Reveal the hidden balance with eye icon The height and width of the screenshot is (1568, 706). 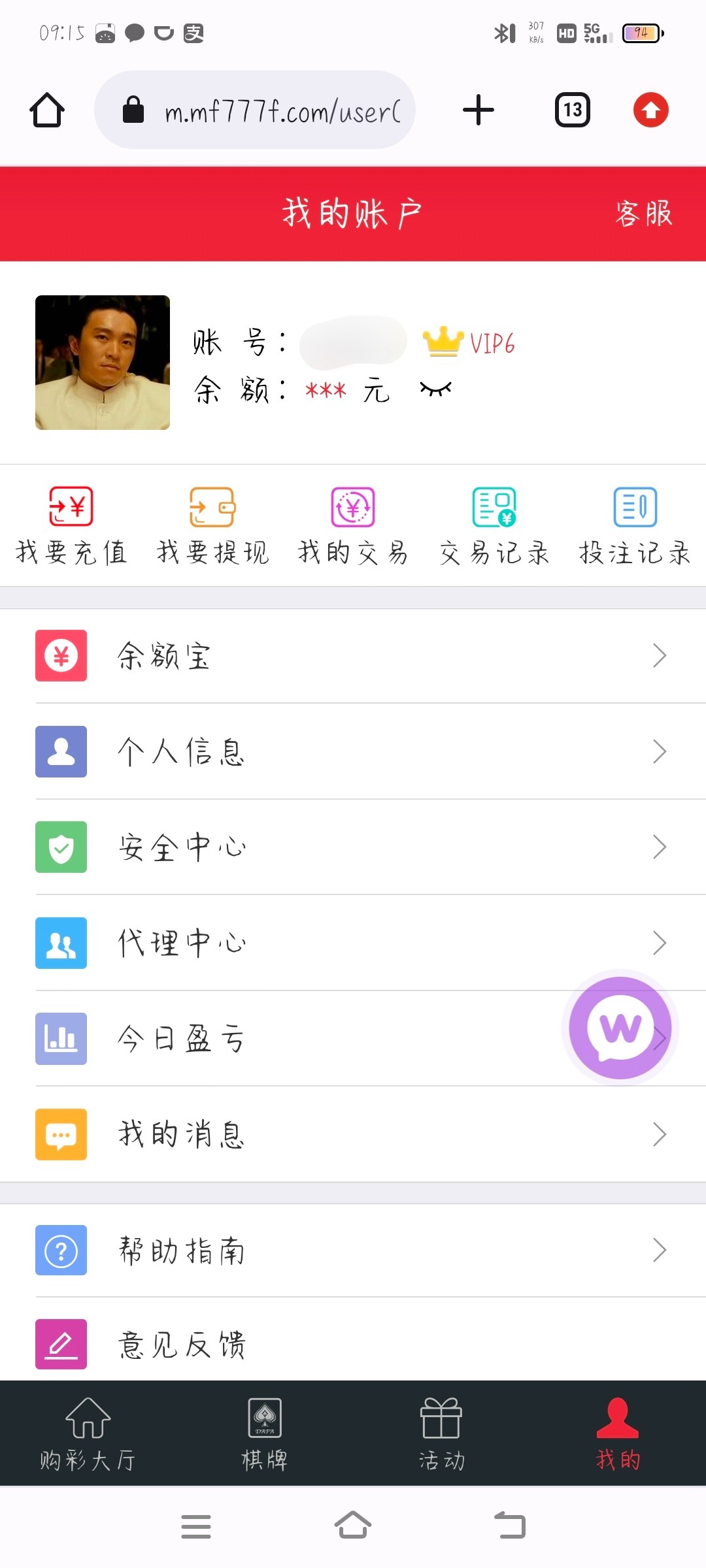436,390
